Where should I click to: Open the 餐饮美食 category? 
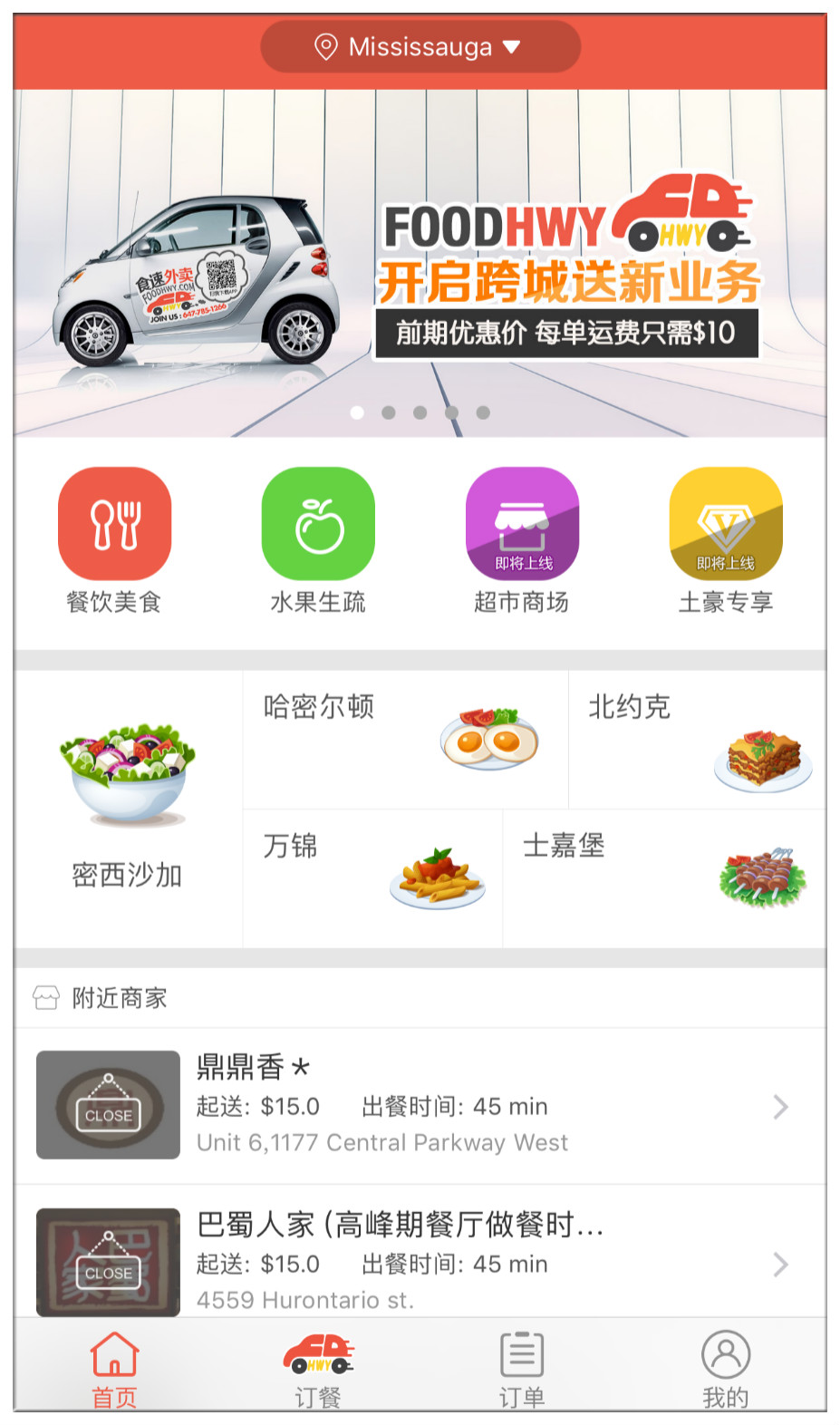pos(114,541)
